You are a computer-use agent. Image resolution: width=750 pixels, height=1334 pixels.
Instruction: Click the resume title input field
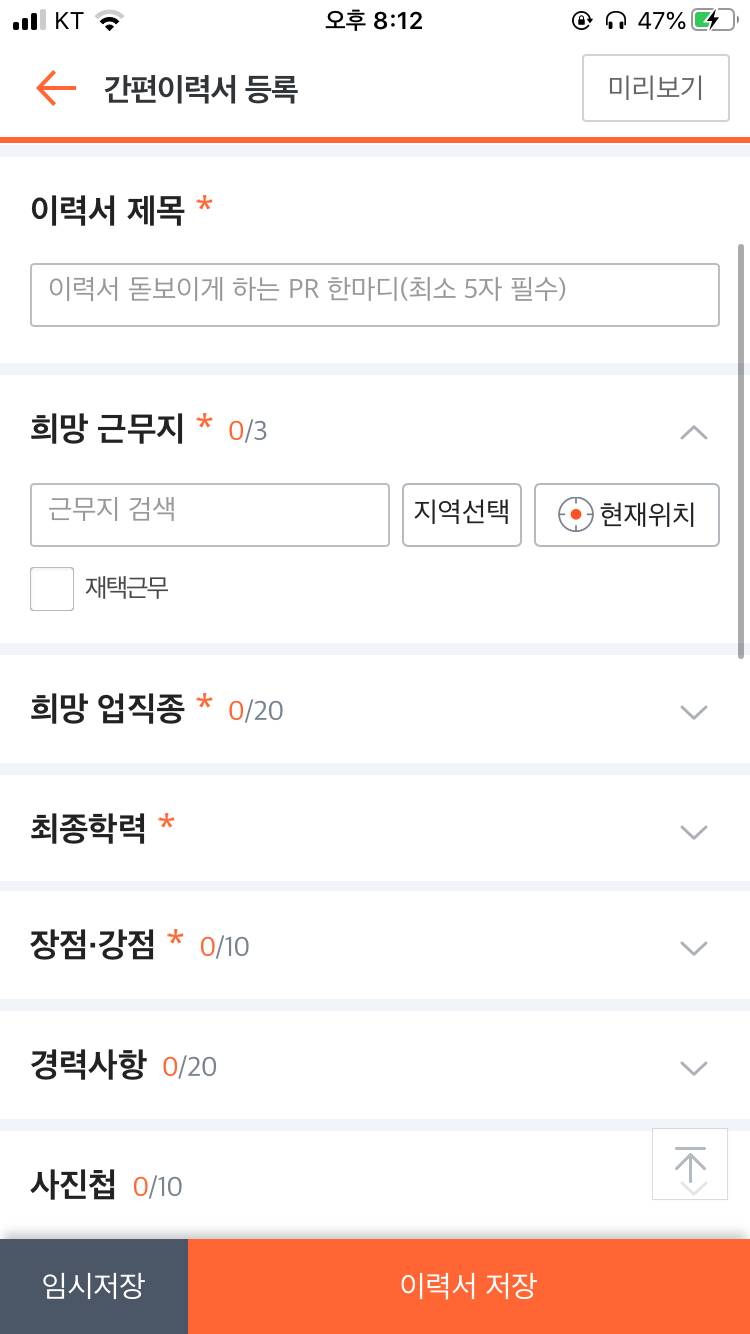coord(375,294)
